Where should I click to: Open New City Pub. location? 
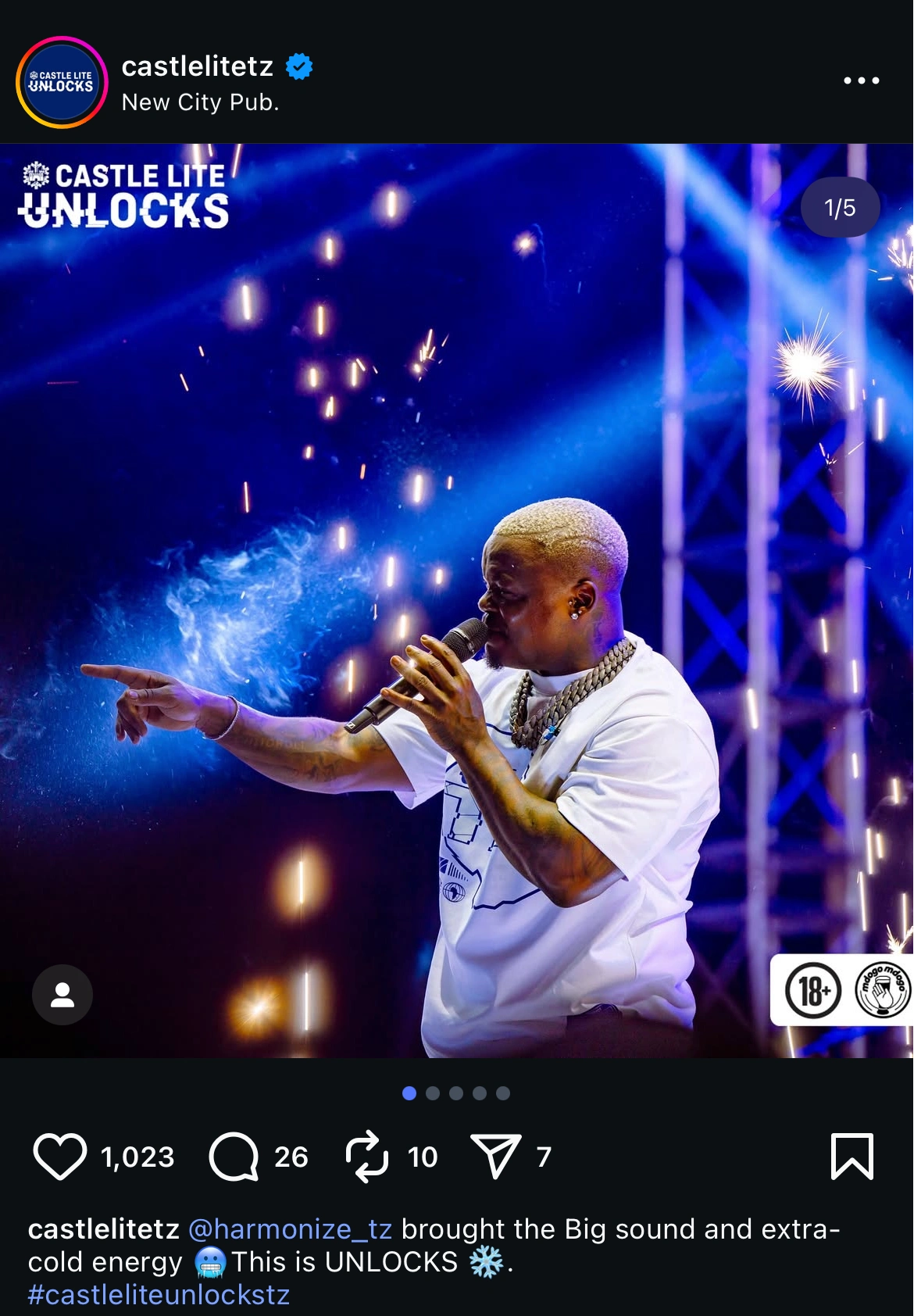coord(200,102)
